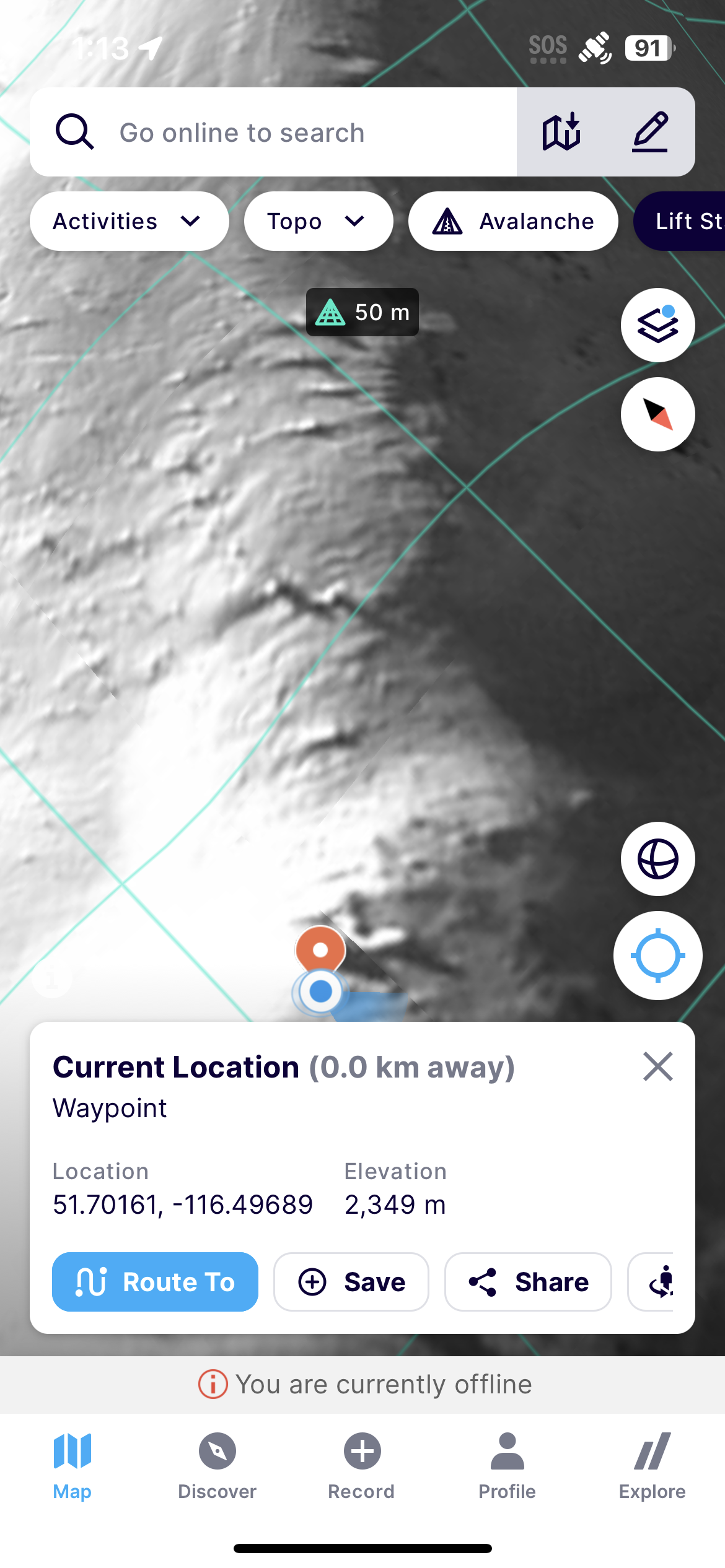Reset map orientation with the compass

[657, 414]
